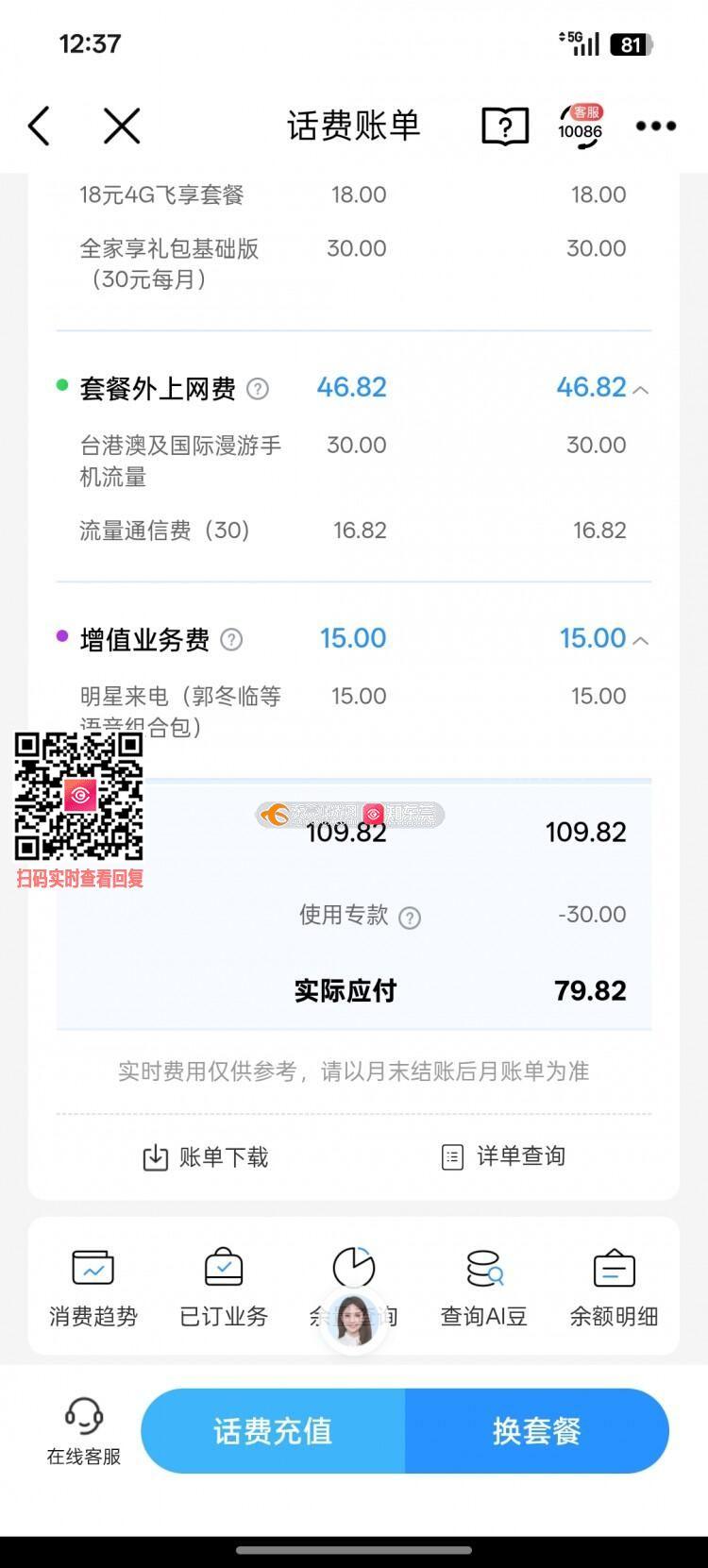
Task: Show help for 套餐外上网费
Action: tap(258, 389)
